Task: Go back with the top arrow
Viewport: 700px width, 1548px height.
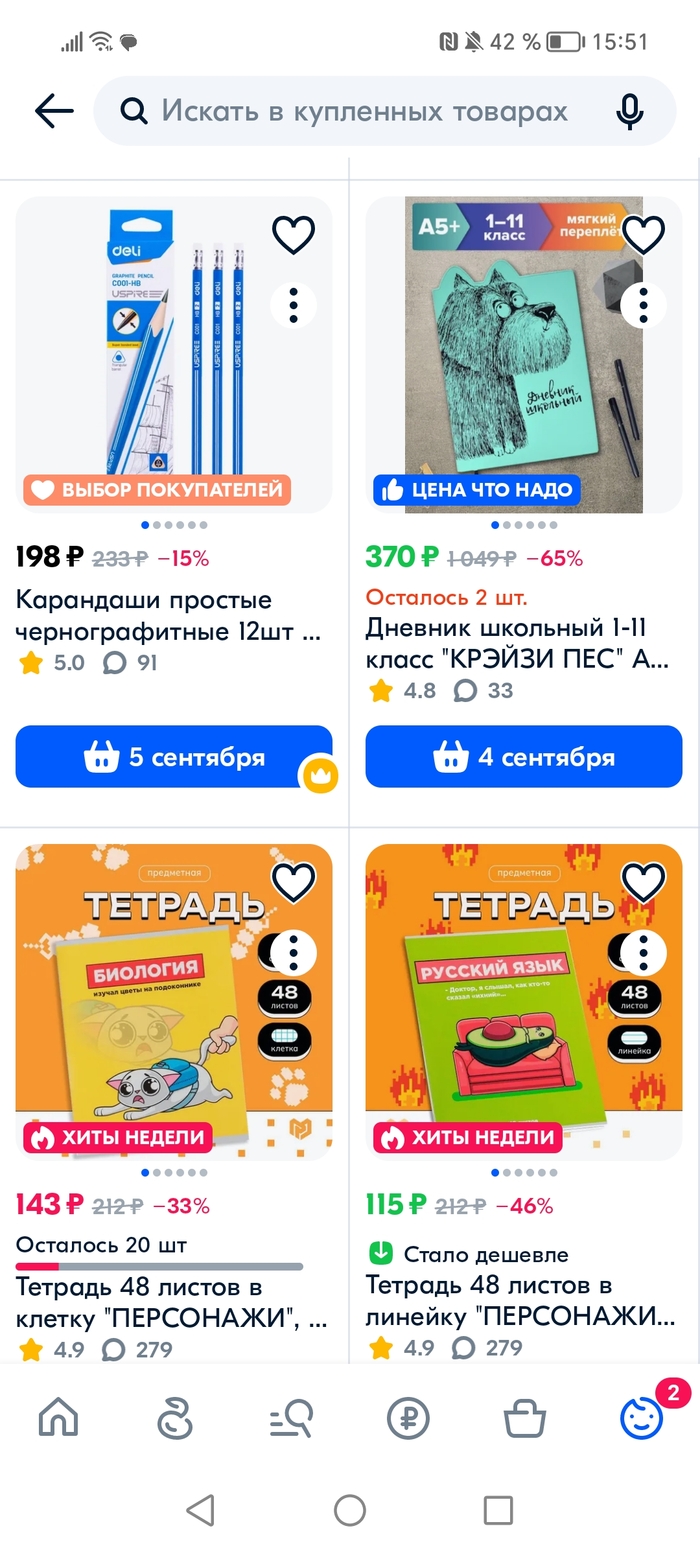Action: pos(54,111)
